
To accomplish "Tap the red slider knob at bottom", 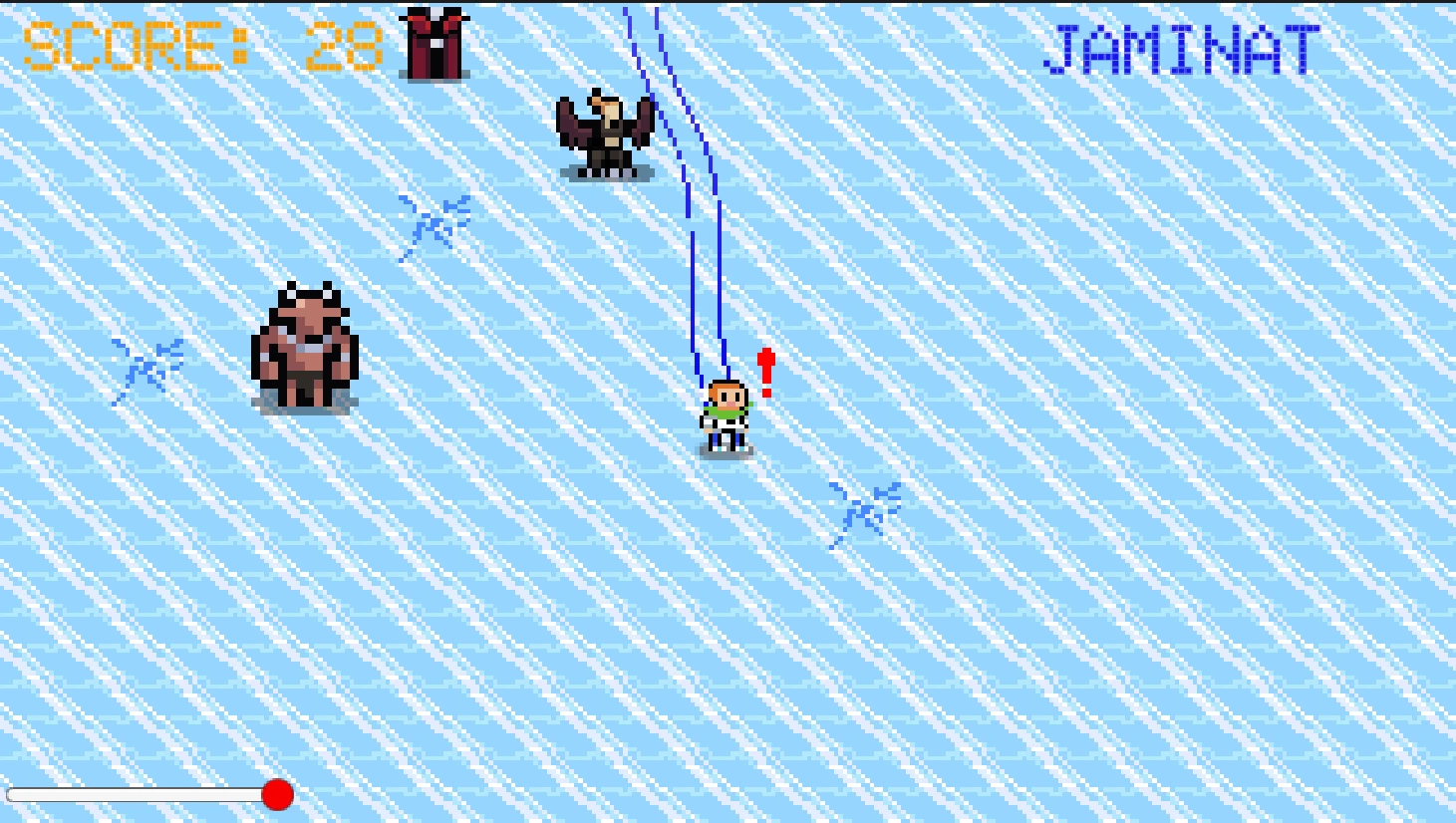I will coord(278,794).
